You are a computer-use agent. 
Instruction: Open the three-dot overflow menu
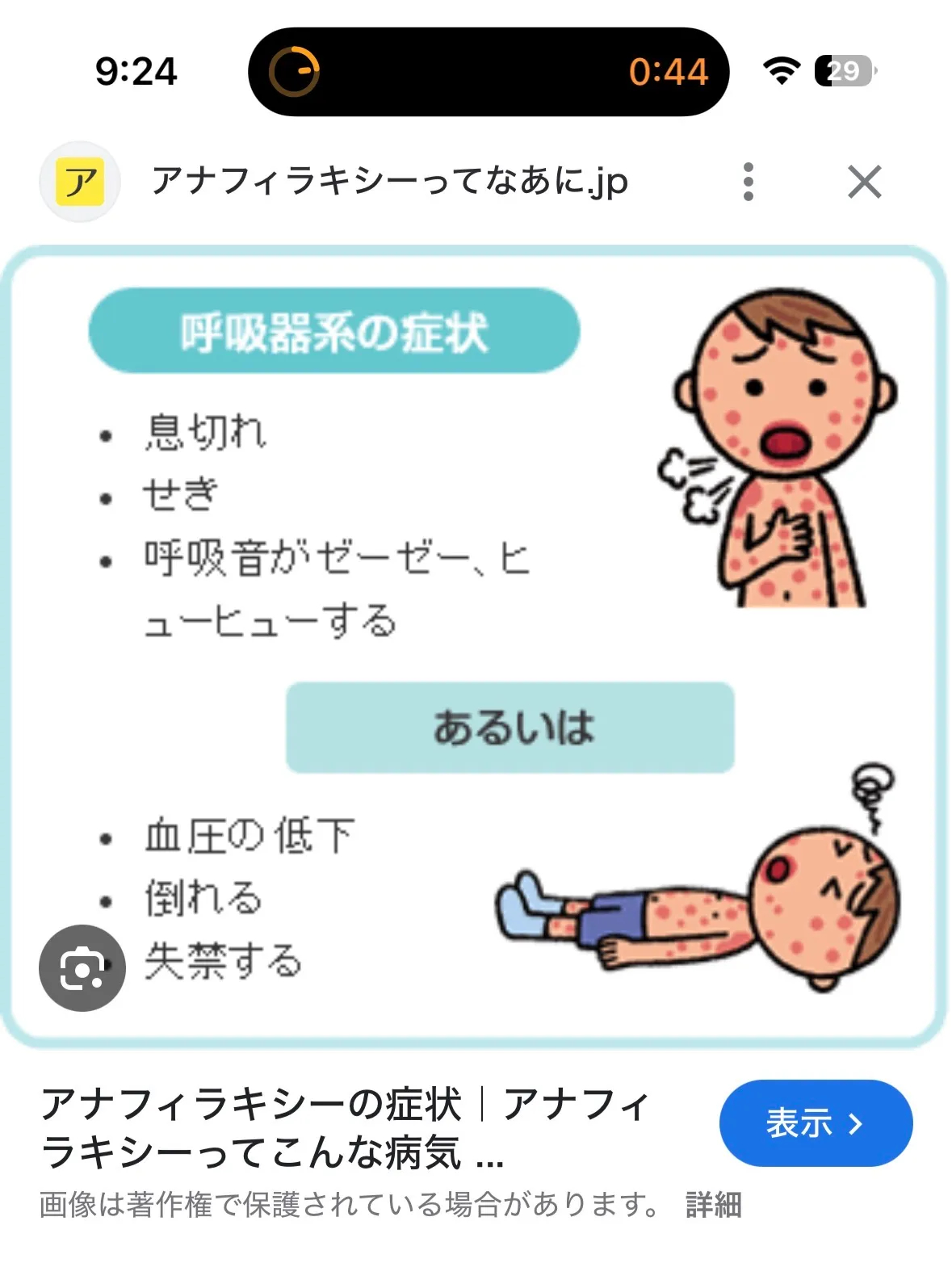(748, 182)
